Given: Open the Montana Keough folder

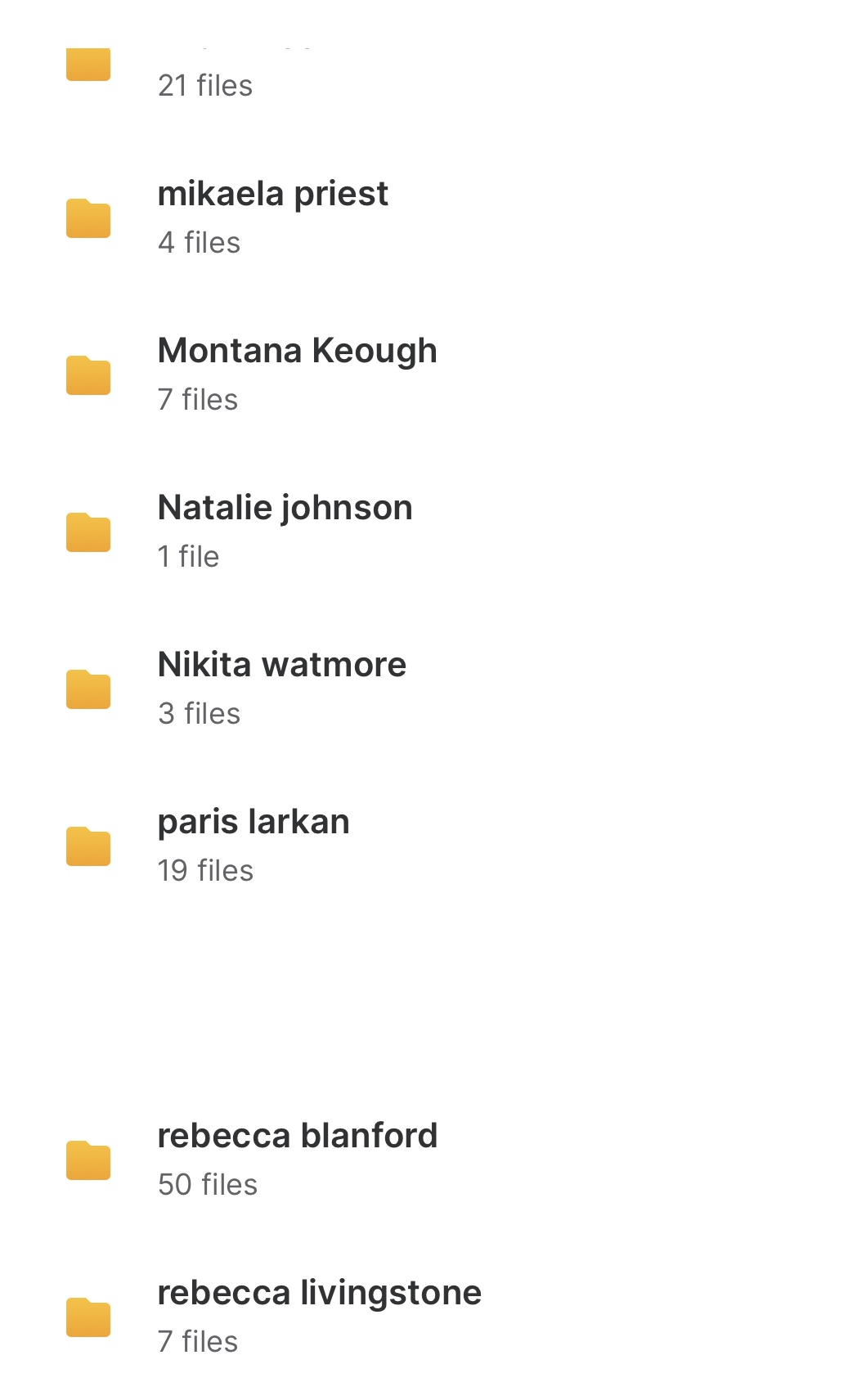Looking at the screenshot, I should [297, 375].
